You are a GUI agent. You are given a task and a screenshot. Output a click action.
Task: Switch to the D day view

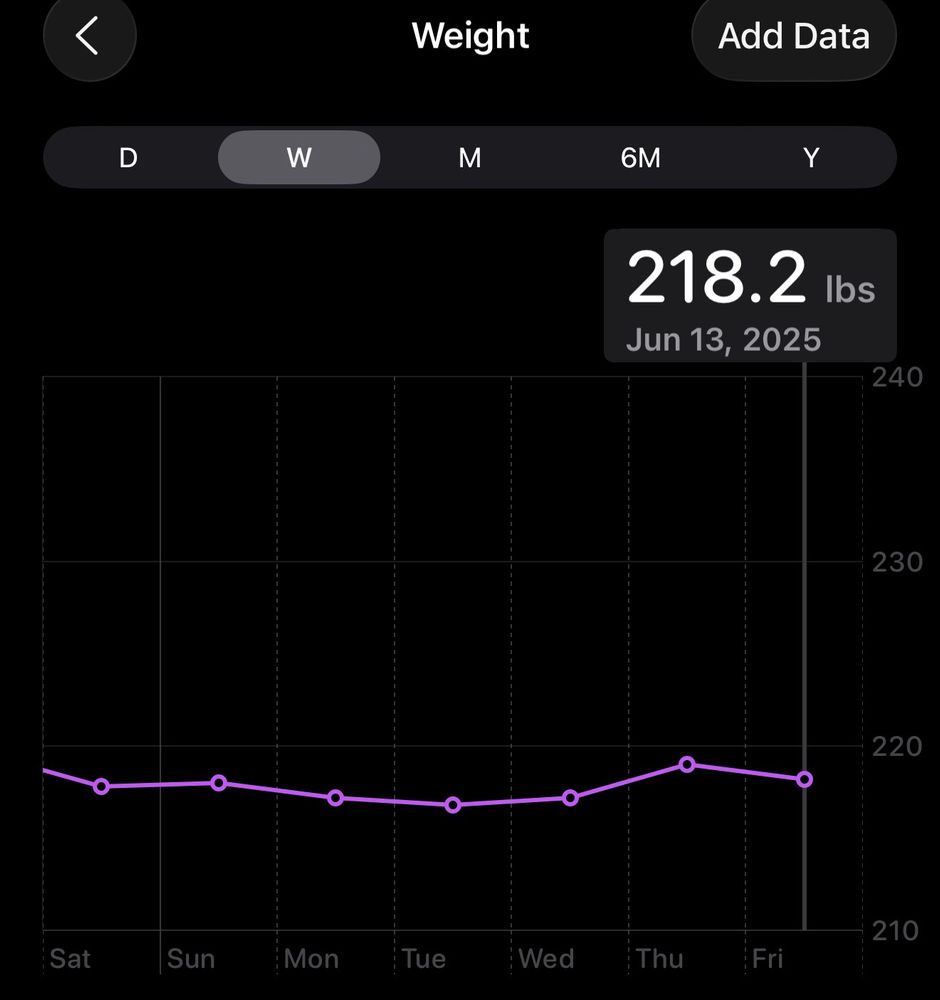click(128, 158)
